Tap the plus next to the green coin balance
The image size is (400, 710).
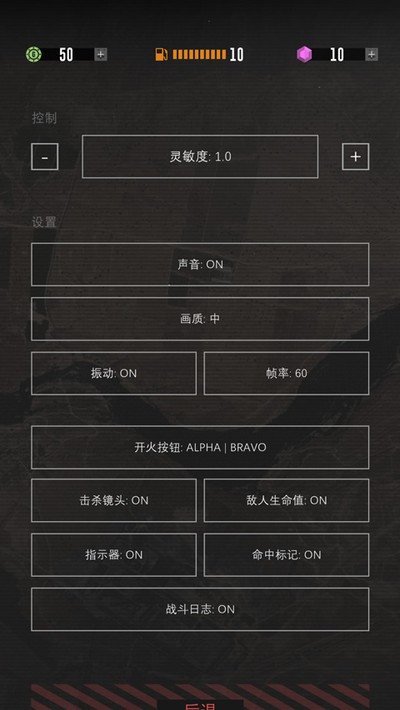tap(101, 55)
